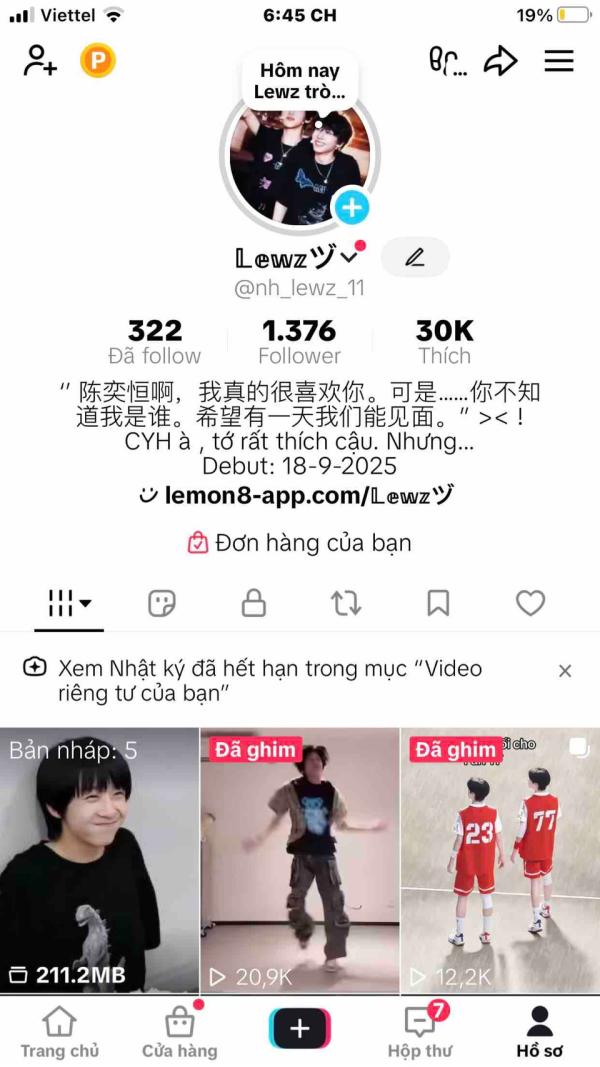600x1067 pixels.
Task: Open the lemon8-app.com link
Action: (297, 494)
